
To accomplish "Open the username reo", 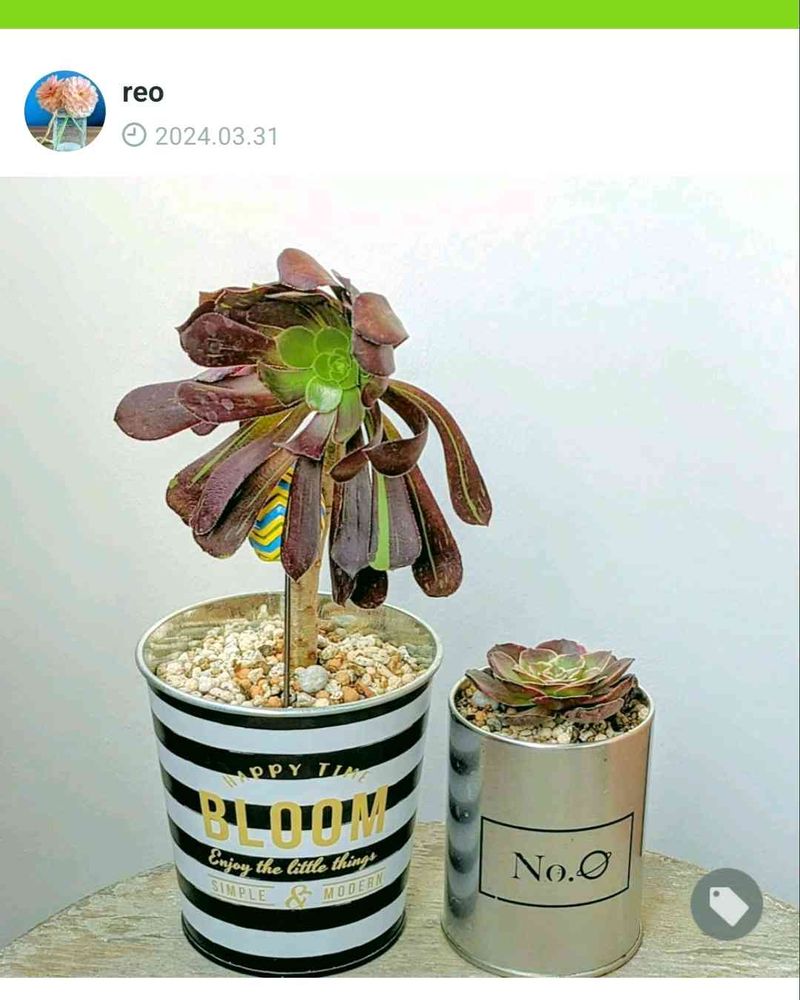I will 143,93.
